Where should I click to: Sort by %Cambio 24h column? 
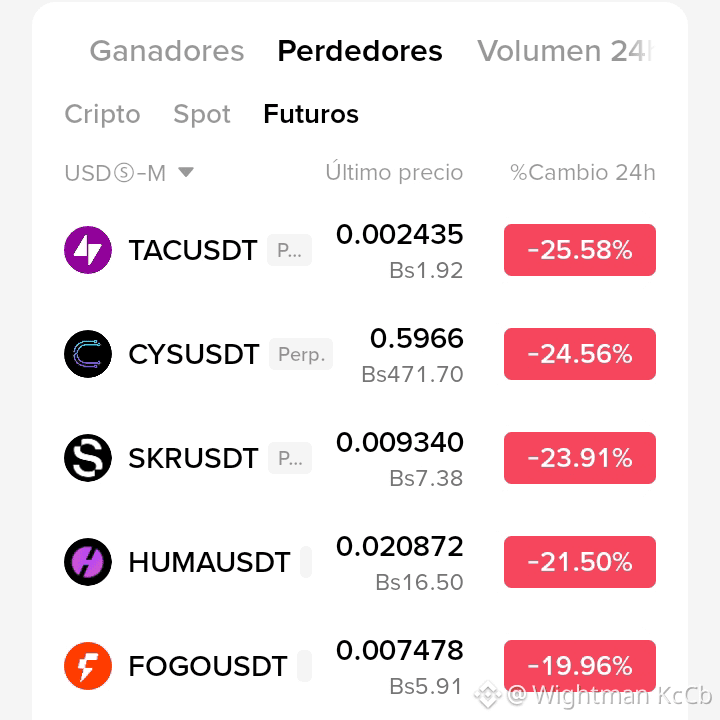583,173
